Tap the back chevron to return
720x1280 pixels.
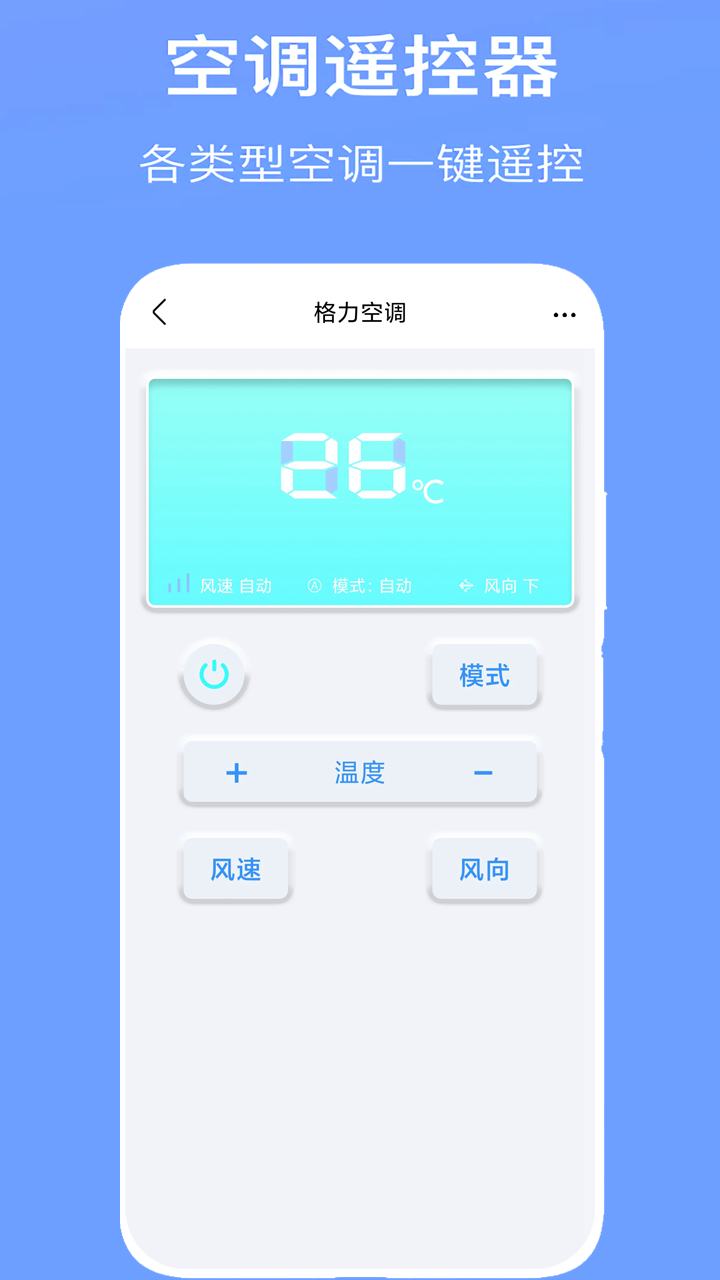click(x=160, y=313)
